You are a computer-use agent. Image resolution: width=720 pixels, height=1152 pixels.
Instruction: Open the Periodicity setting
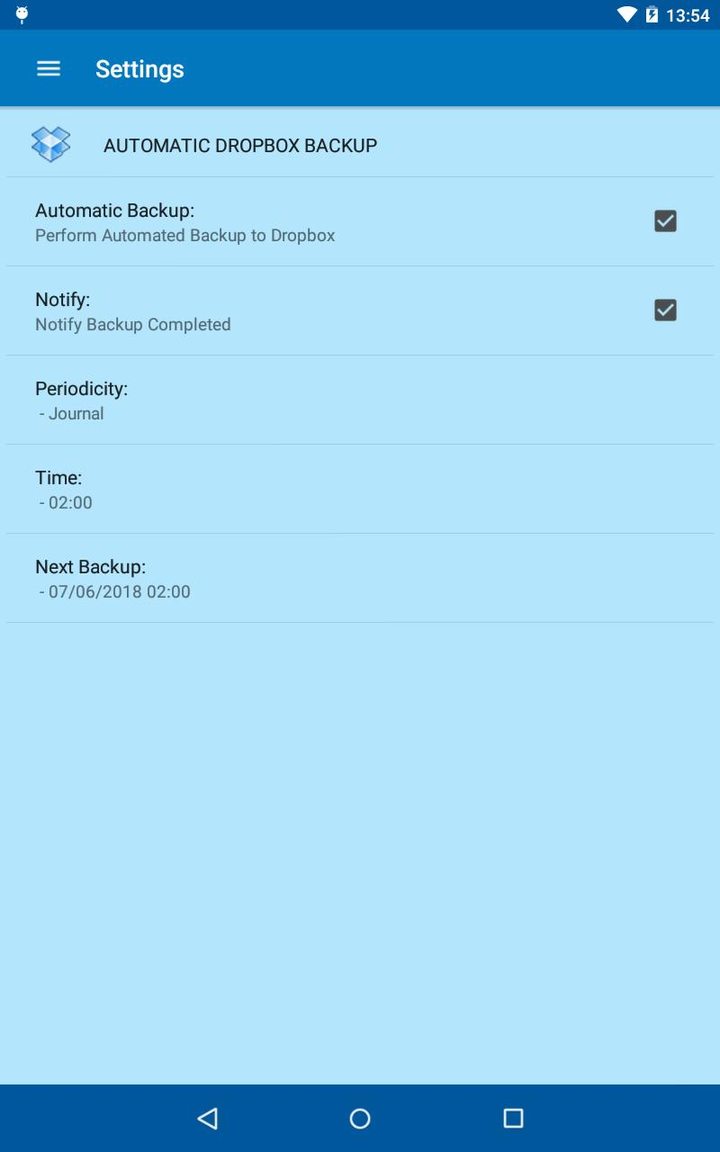point(360,399)
